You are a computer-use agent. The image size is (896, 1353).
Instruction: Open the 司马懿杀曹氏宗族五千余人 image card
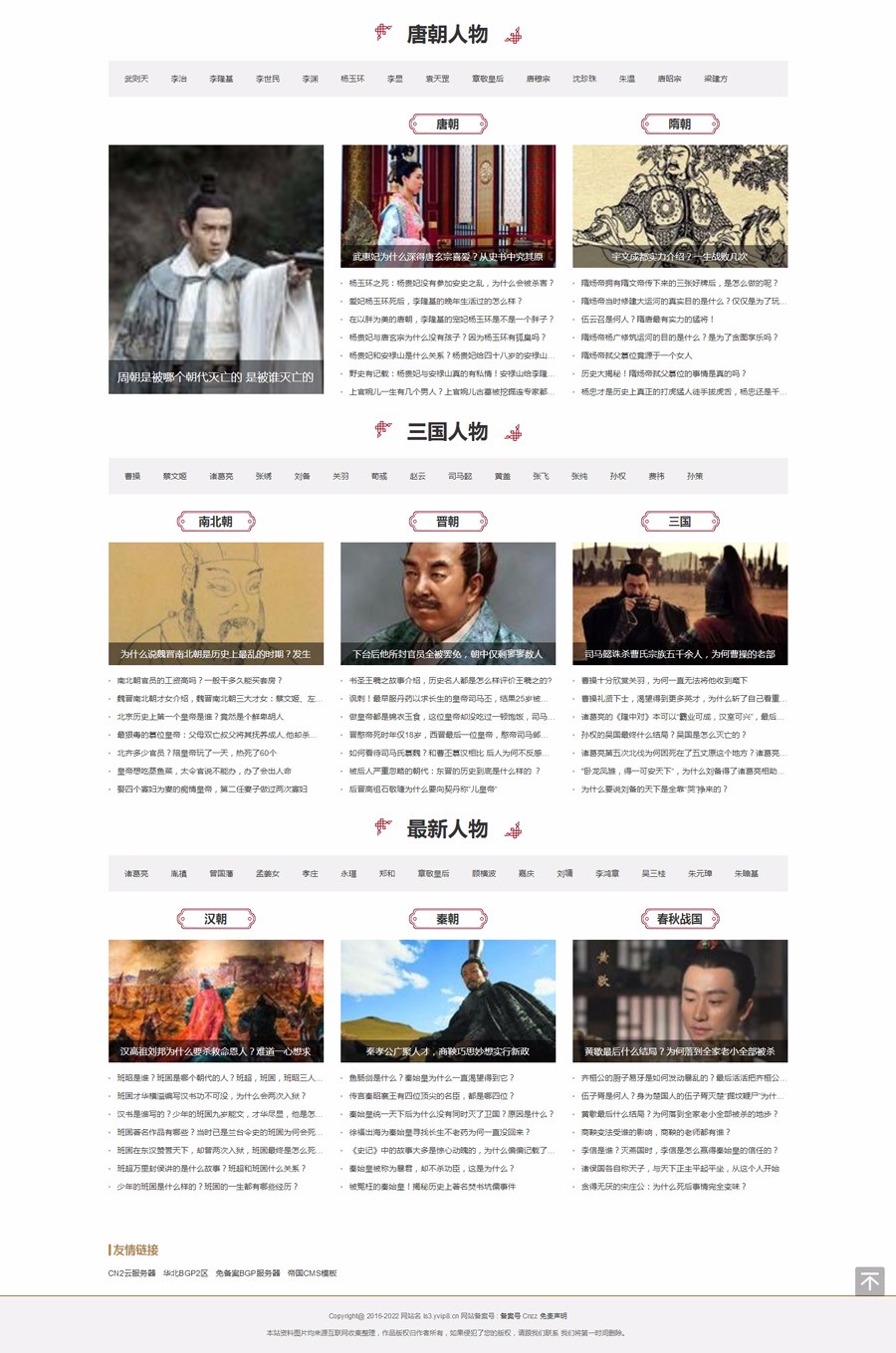click(x=680, y=602)
